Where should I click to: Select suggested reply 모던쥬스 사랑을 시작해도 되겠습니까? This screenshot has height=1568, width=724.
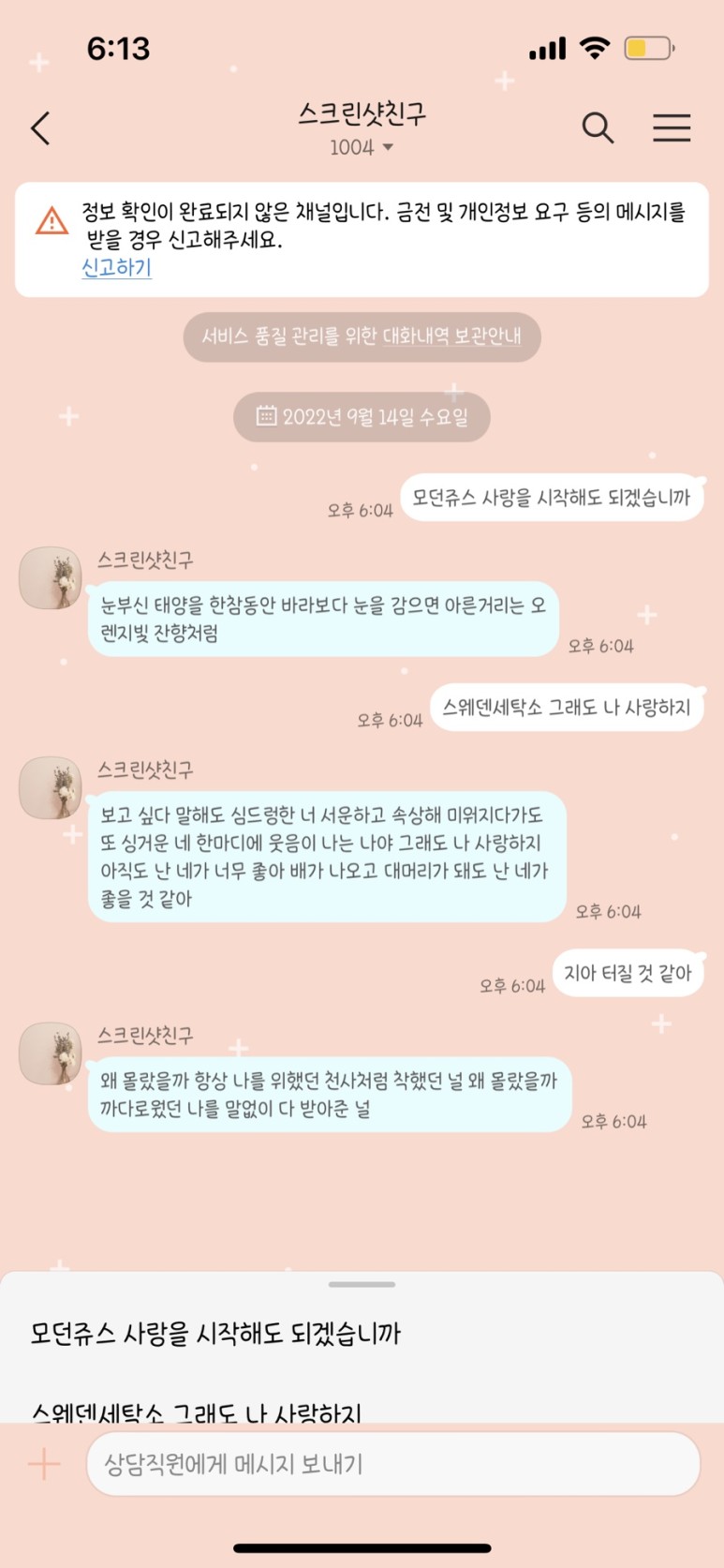coord(215,1333)
